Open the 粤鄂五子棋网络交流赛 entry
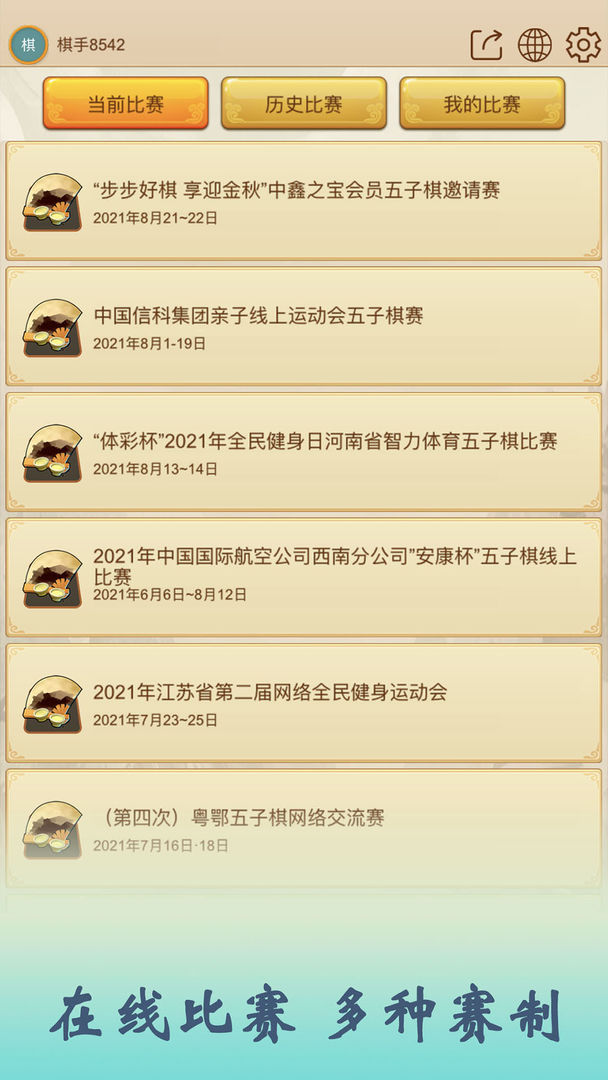 tap(304, 828)
